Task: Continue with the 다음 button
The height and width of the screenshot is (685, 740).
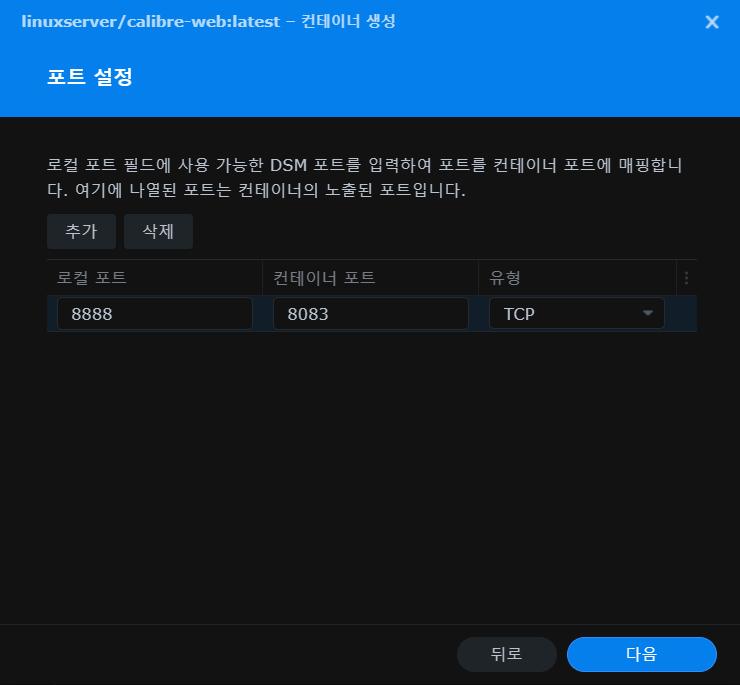Action: [x=641, y=654]
